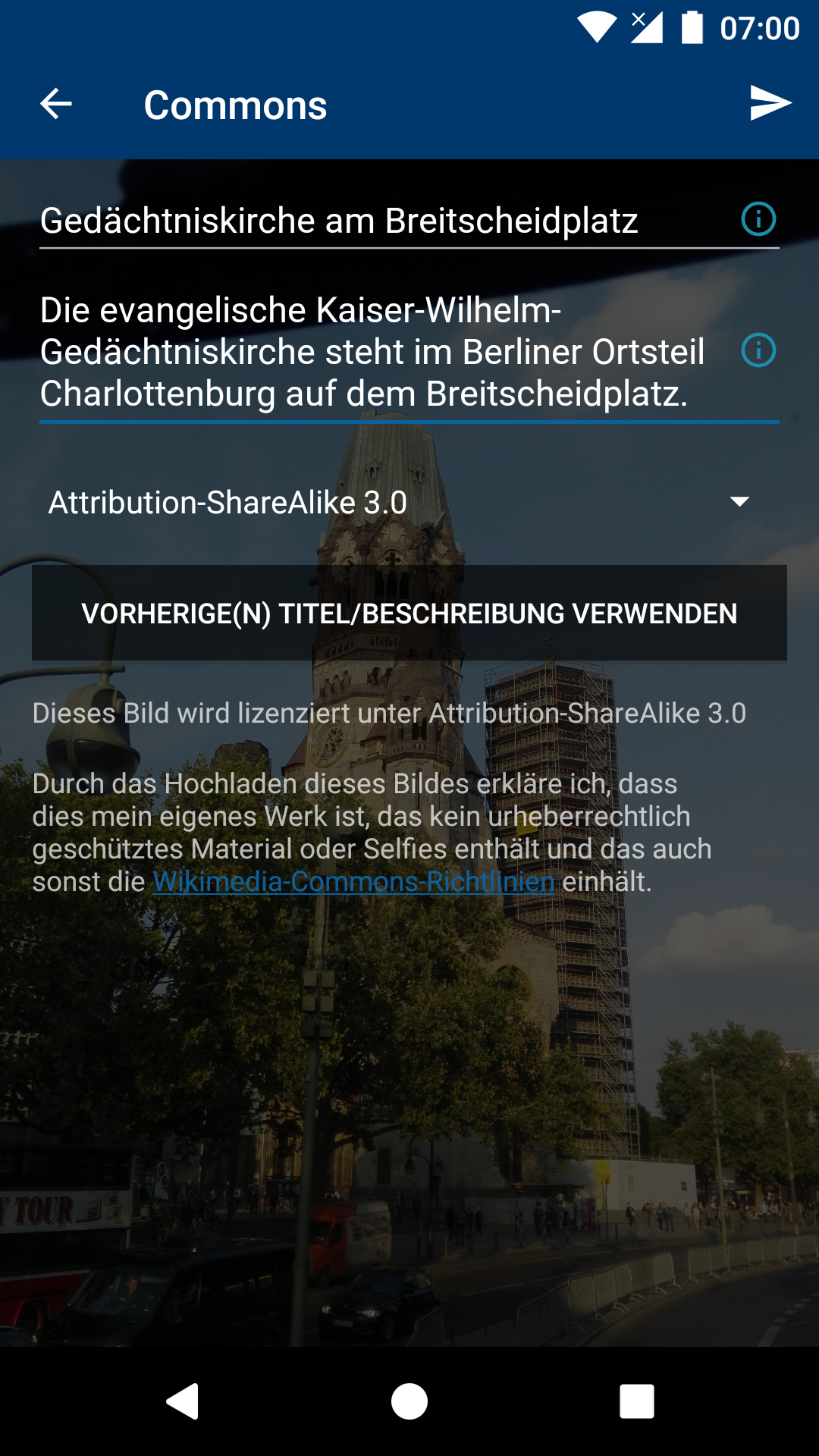Open recent apps from navigation bar

click(636, 1401)
